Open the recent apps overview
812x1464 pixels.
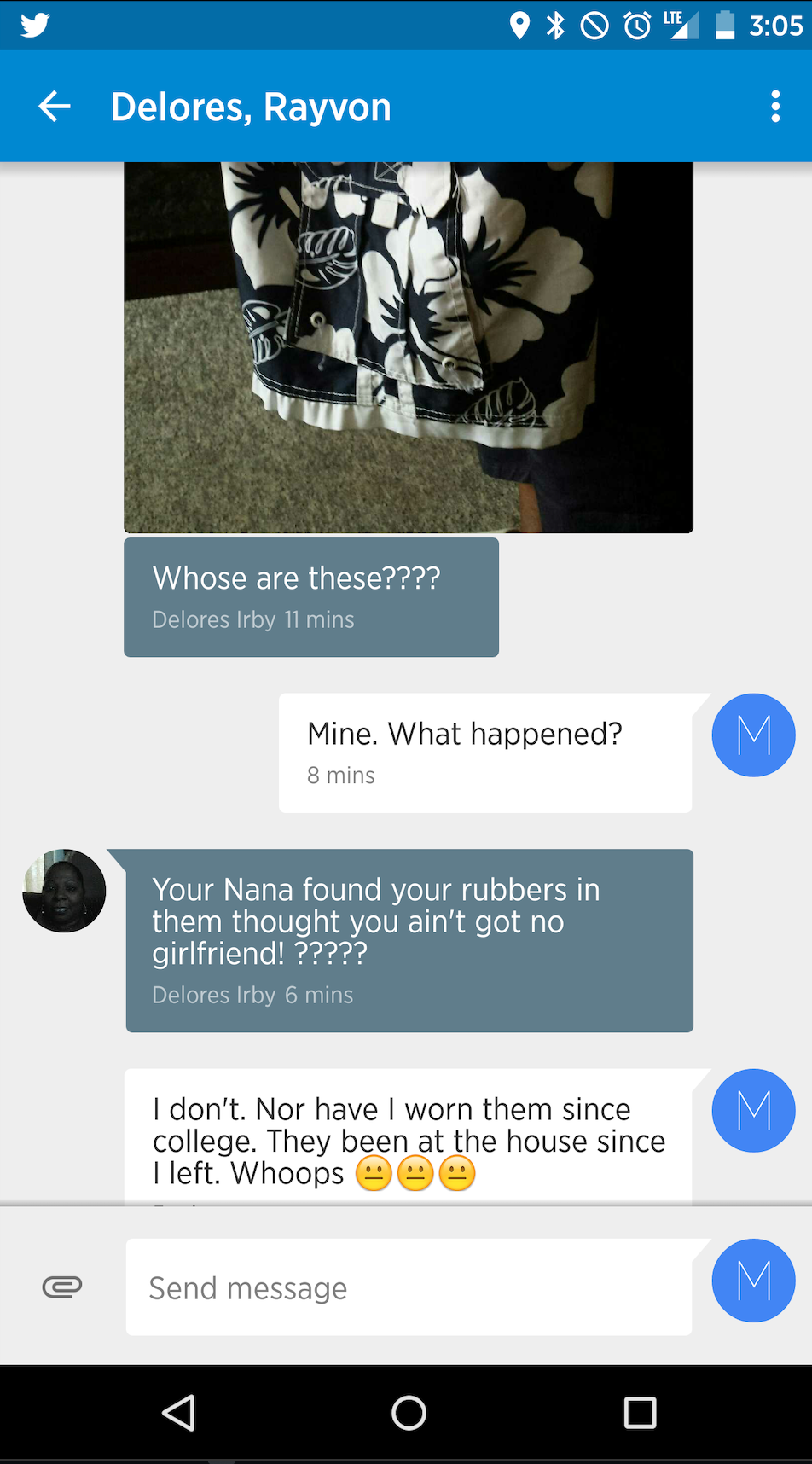(640, 1413)
